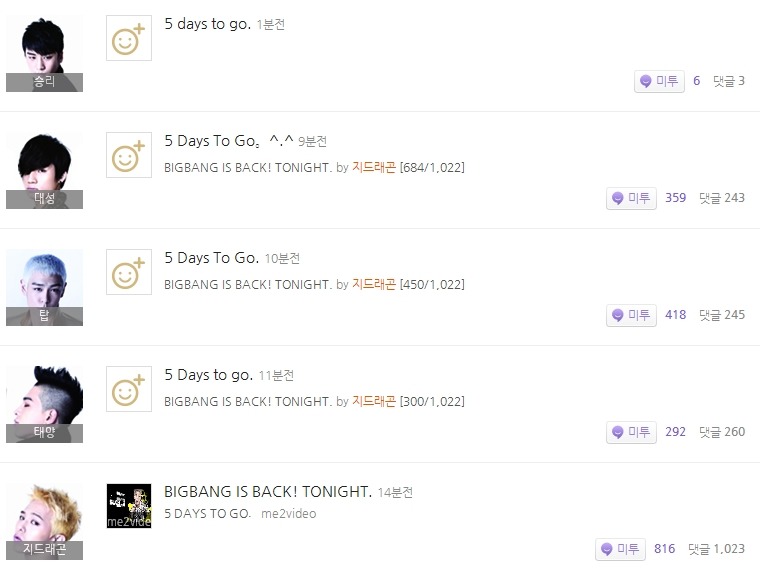This screenshot has height=572, width=766.
Task: Open 태양's profile picture
Action: tap(44, 404)
